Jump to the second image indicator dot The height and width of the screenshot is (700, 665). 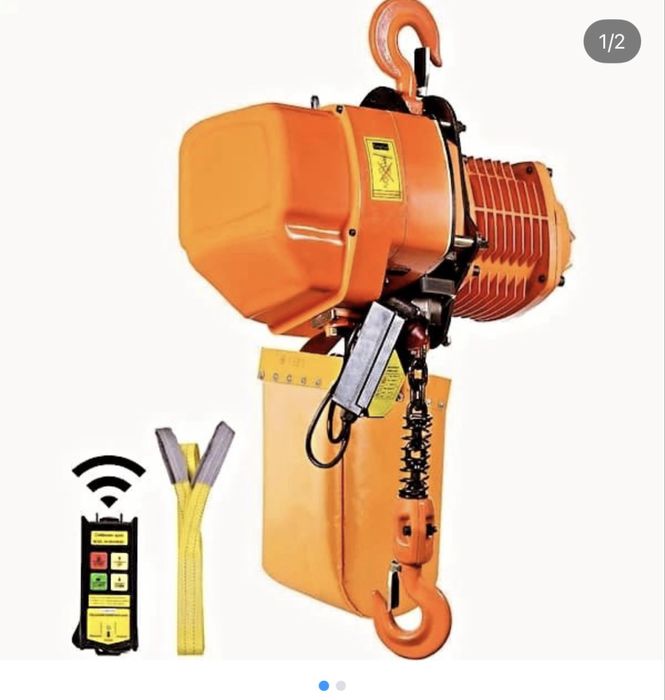(x=341, y=685)
